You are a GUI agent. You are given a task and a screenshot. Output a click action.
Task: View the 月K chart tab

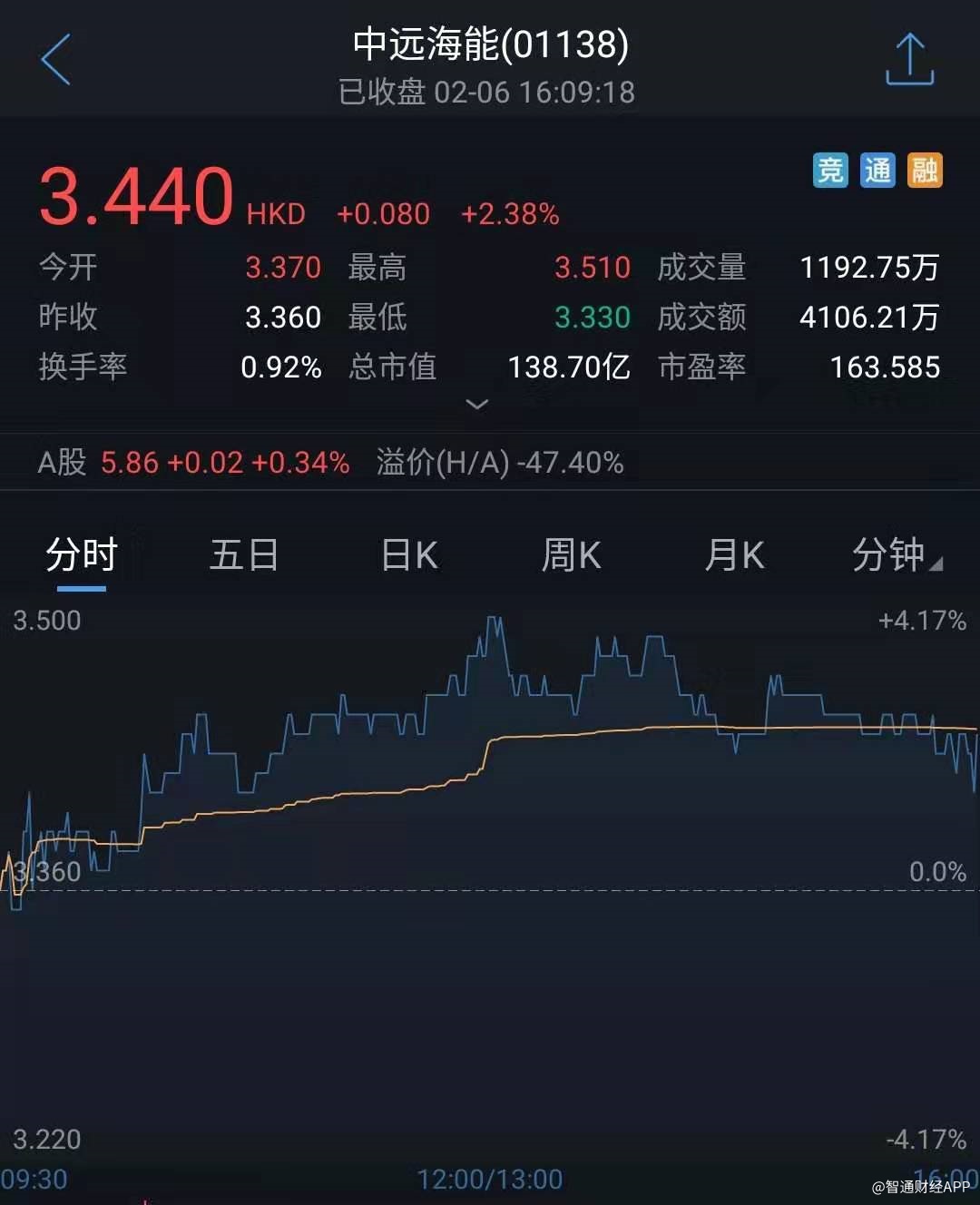pos(735,555)
